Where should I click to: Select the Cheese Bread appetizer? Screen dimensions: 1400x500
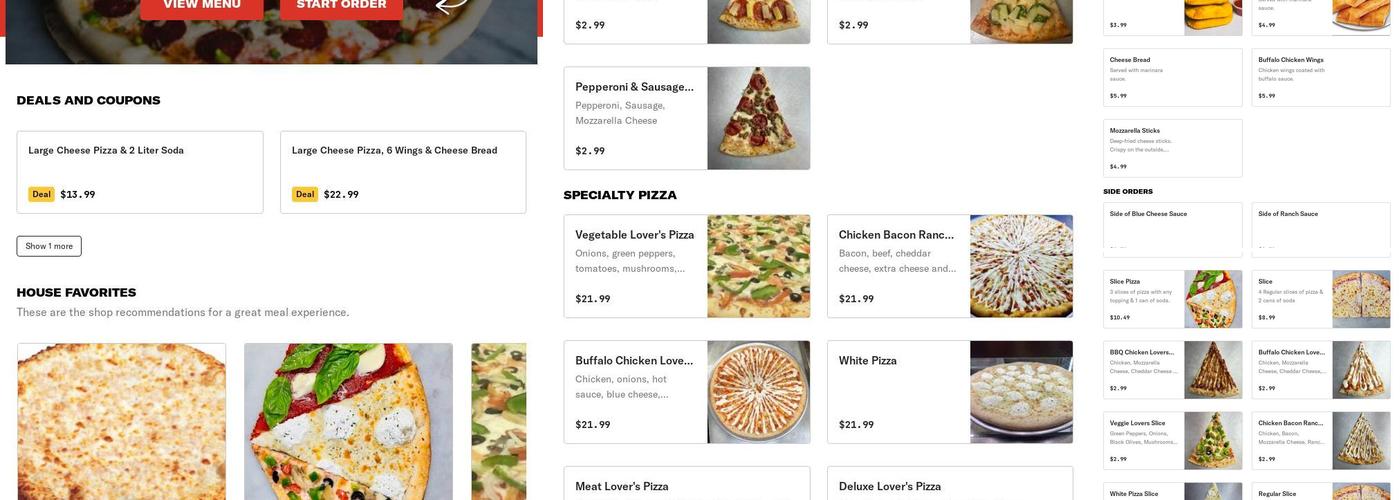pos(1172,77)
